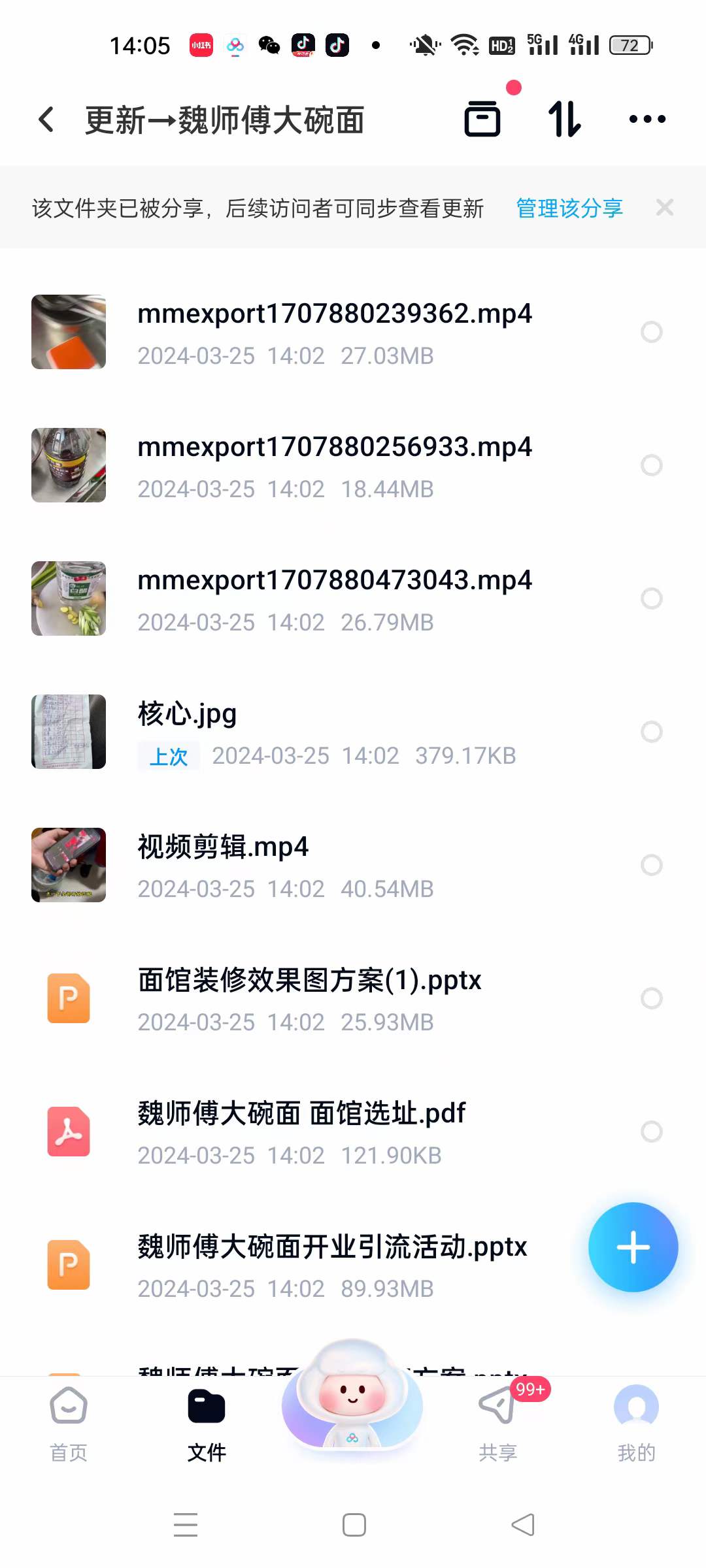Check the circle beside 视频剪辑.mp4

650,866
